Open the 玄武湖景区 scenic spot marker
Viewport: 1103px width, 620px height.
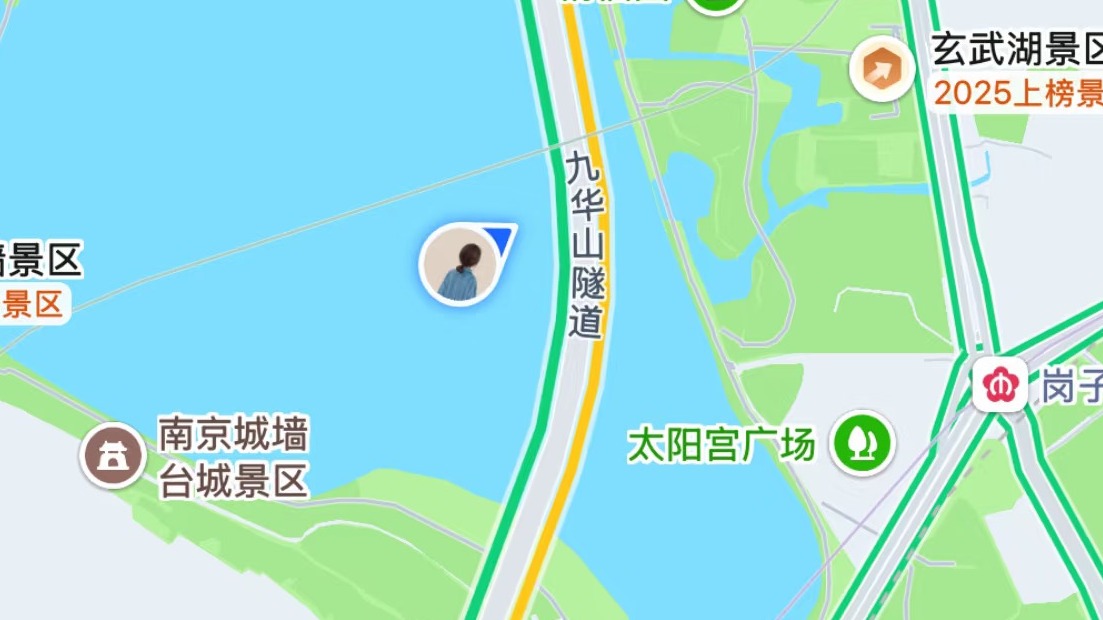coord(882,69)
